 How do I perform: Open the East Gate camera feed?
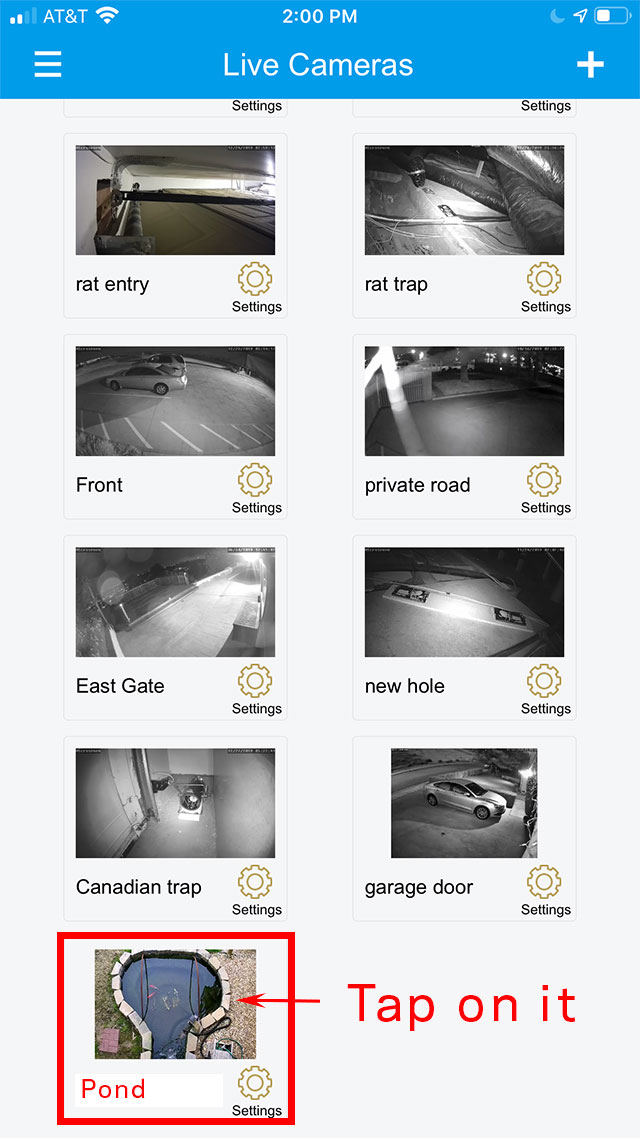click(175, 602)
